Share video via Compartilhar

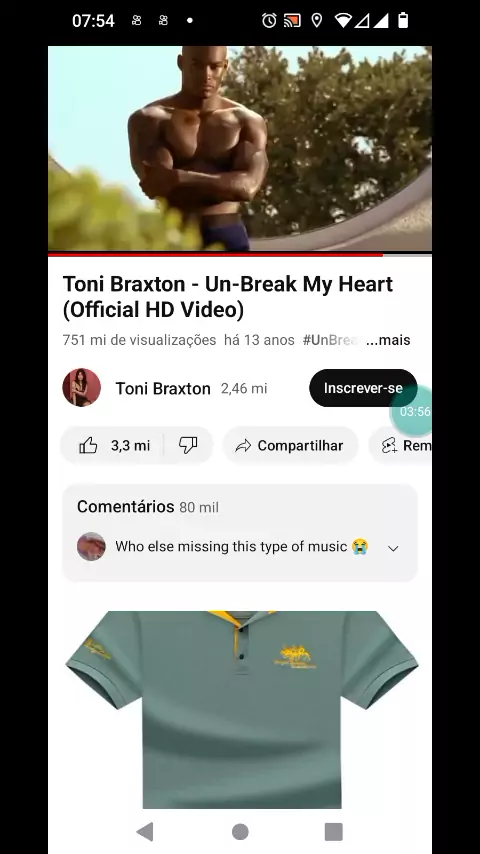[290, 446]
